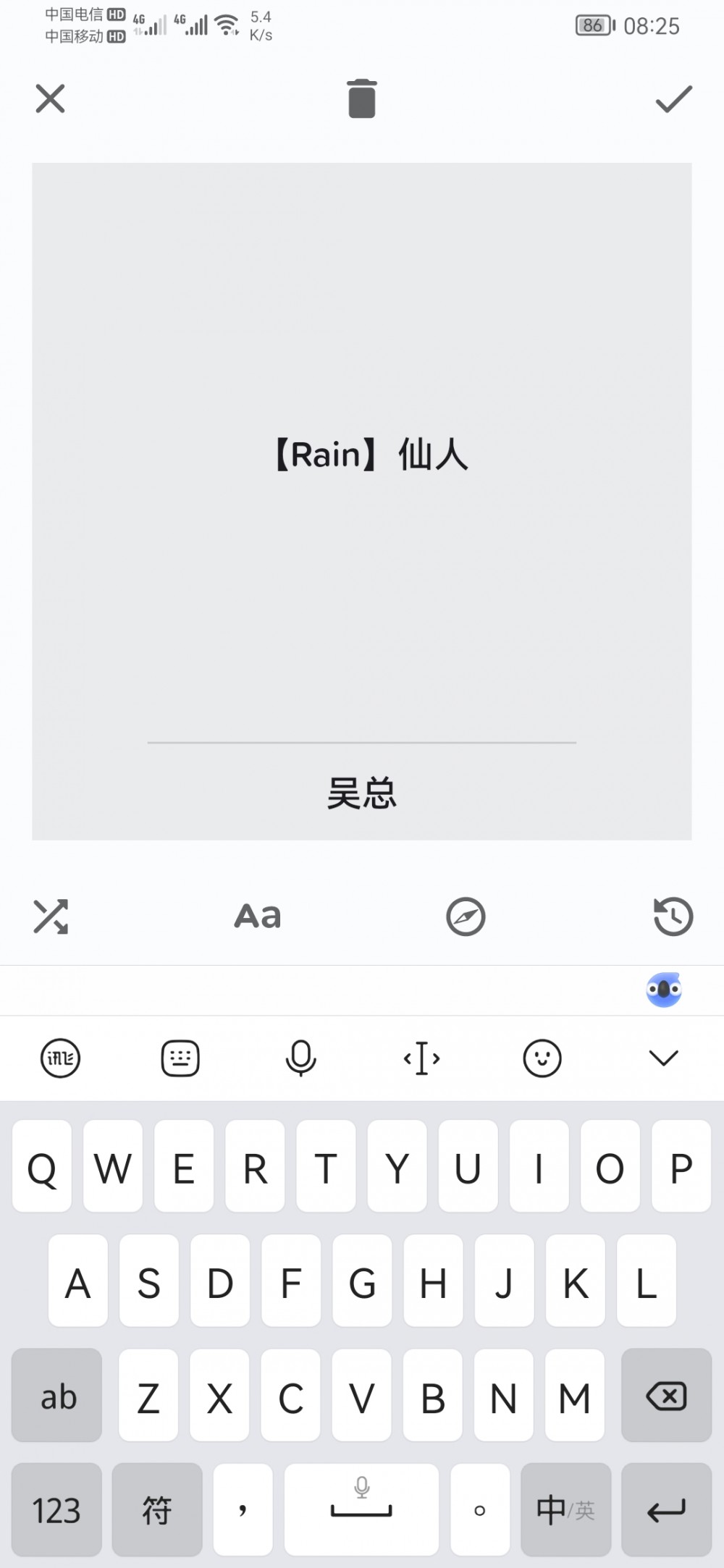Tap the koala assistant icon in suggestion bar

[x=663, y=990]
